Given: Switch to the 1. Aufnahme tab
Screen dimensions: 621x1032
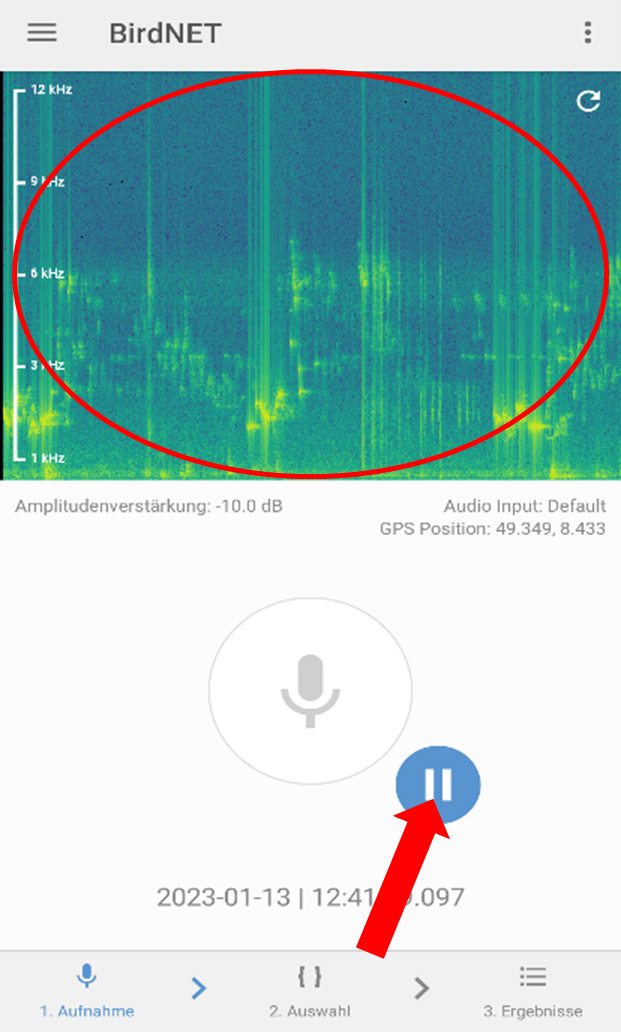Looking at the screenshot, I should click(87, 991).
